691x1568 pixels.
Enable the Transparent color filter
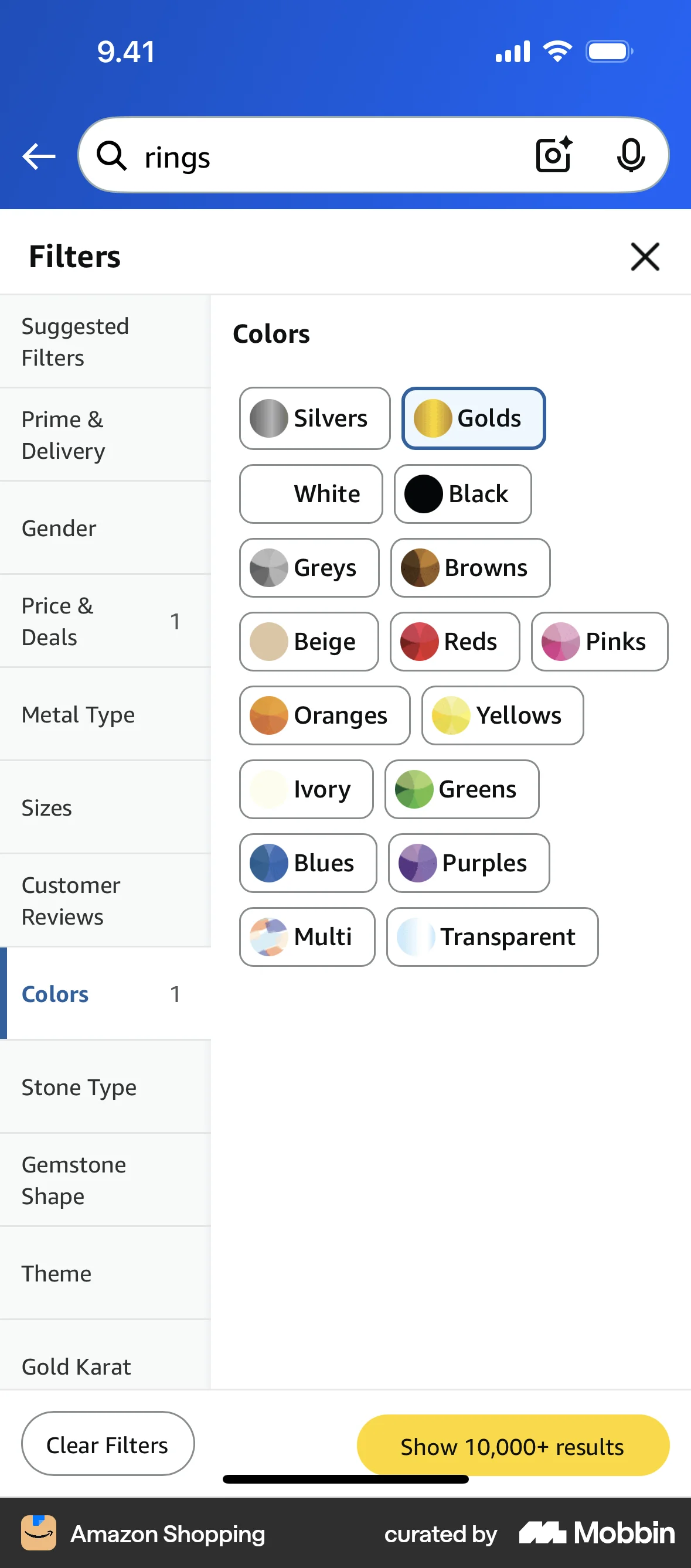[492, 937]
